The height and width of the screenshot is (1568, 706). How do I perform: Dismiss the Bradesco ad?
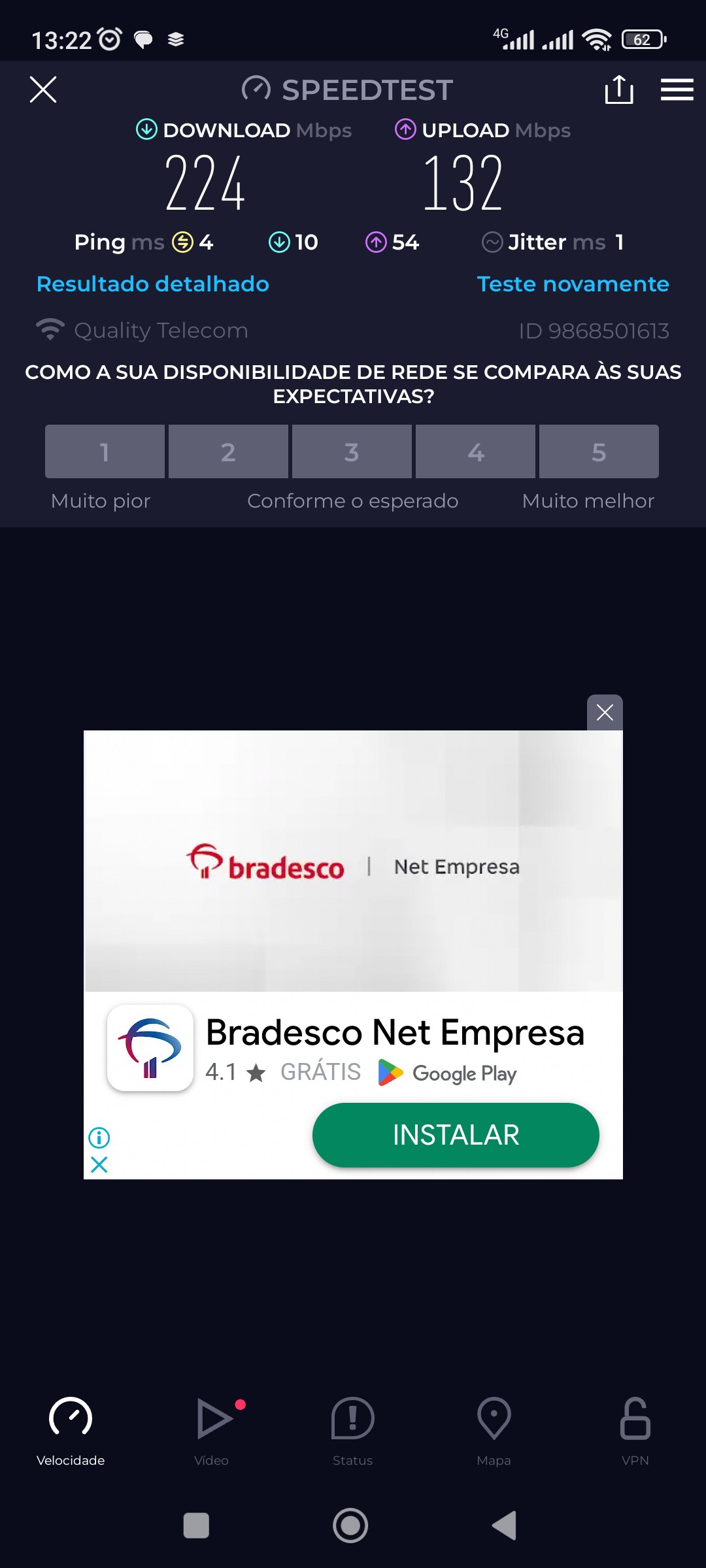click(605, 712)
